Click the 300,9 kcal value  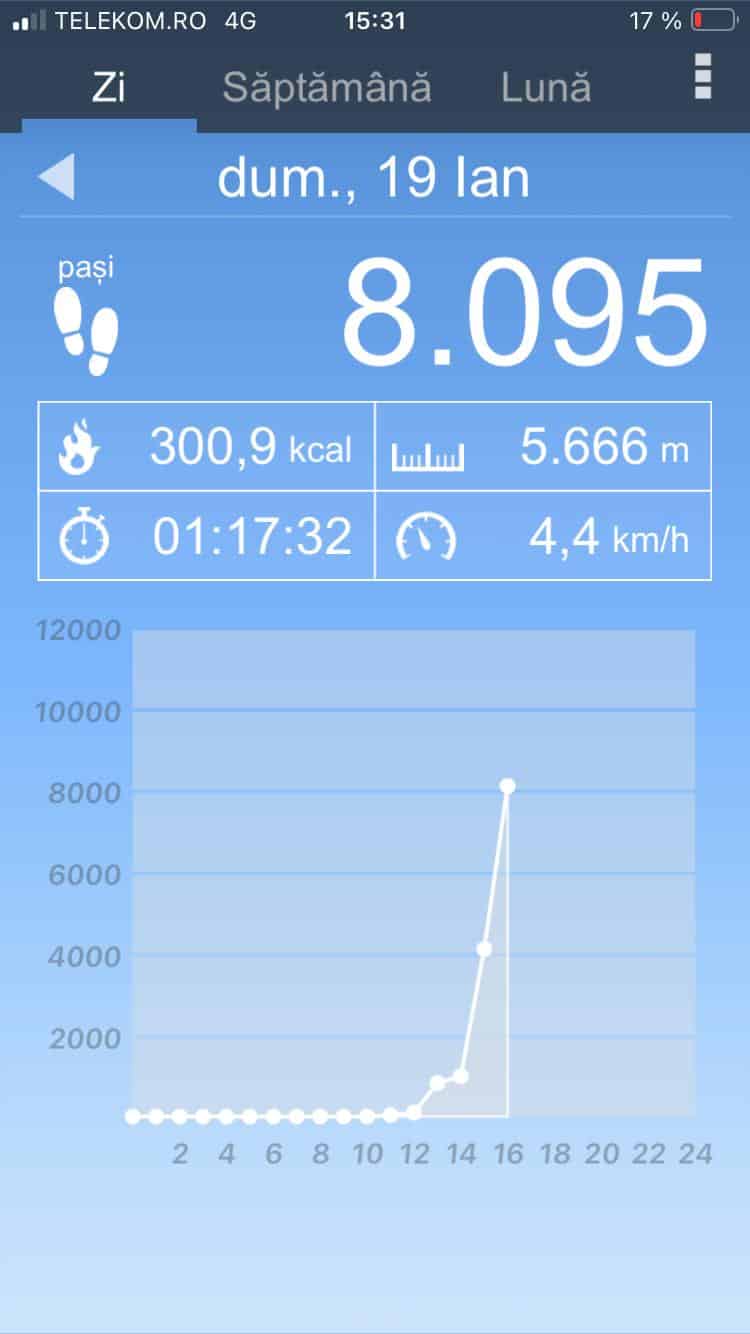252,448
